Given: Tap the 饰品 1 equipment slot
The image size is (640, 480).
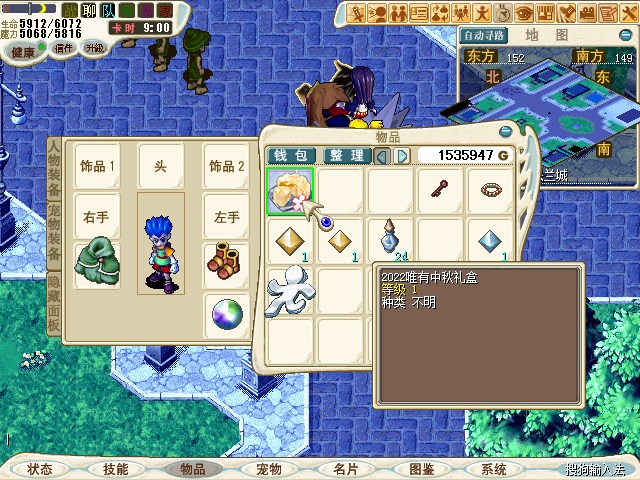Looking at the screenshot, I should point(97,166).
